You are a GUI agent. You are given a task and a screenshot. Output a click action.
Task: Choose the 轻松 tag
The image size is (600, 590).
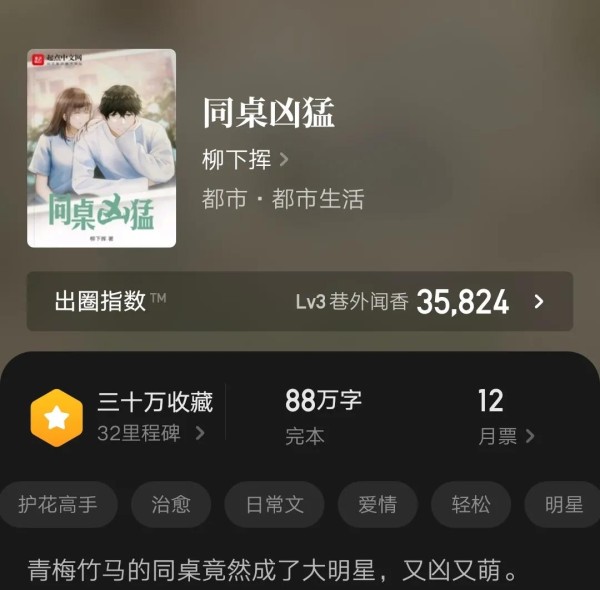[471, 504]
